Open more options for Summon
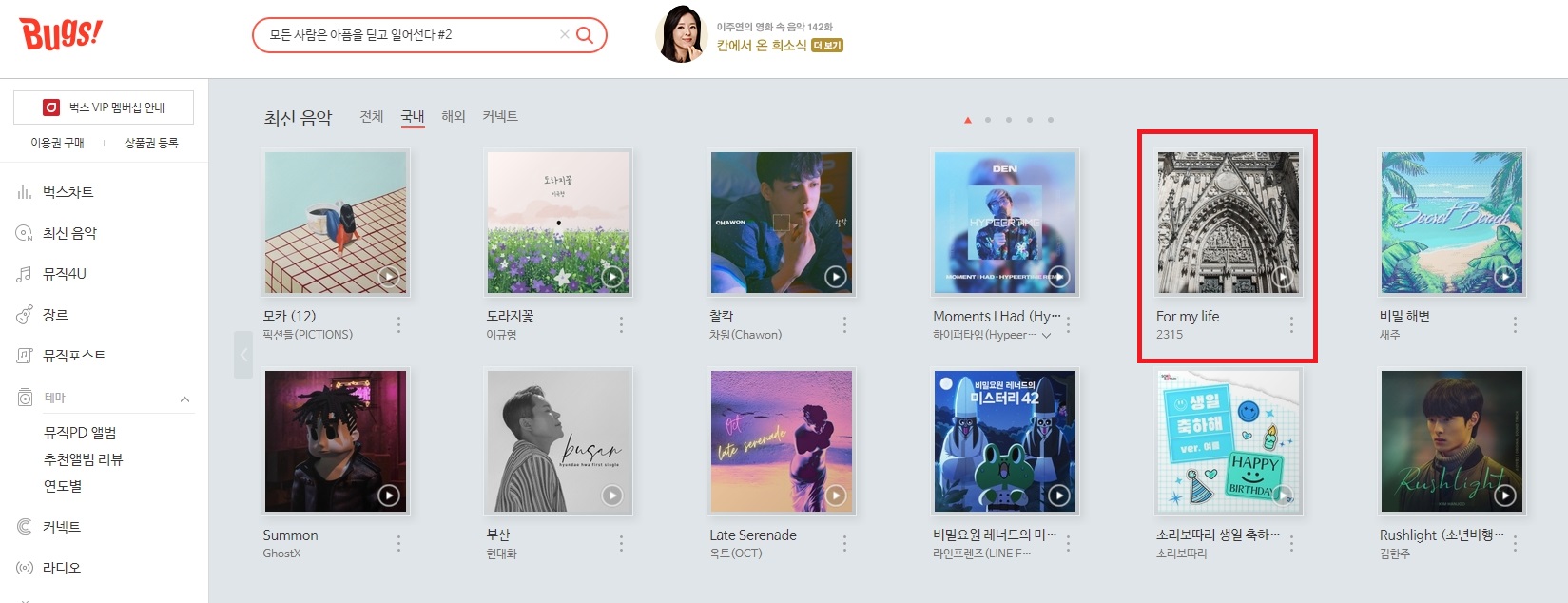 click(398, 543)
